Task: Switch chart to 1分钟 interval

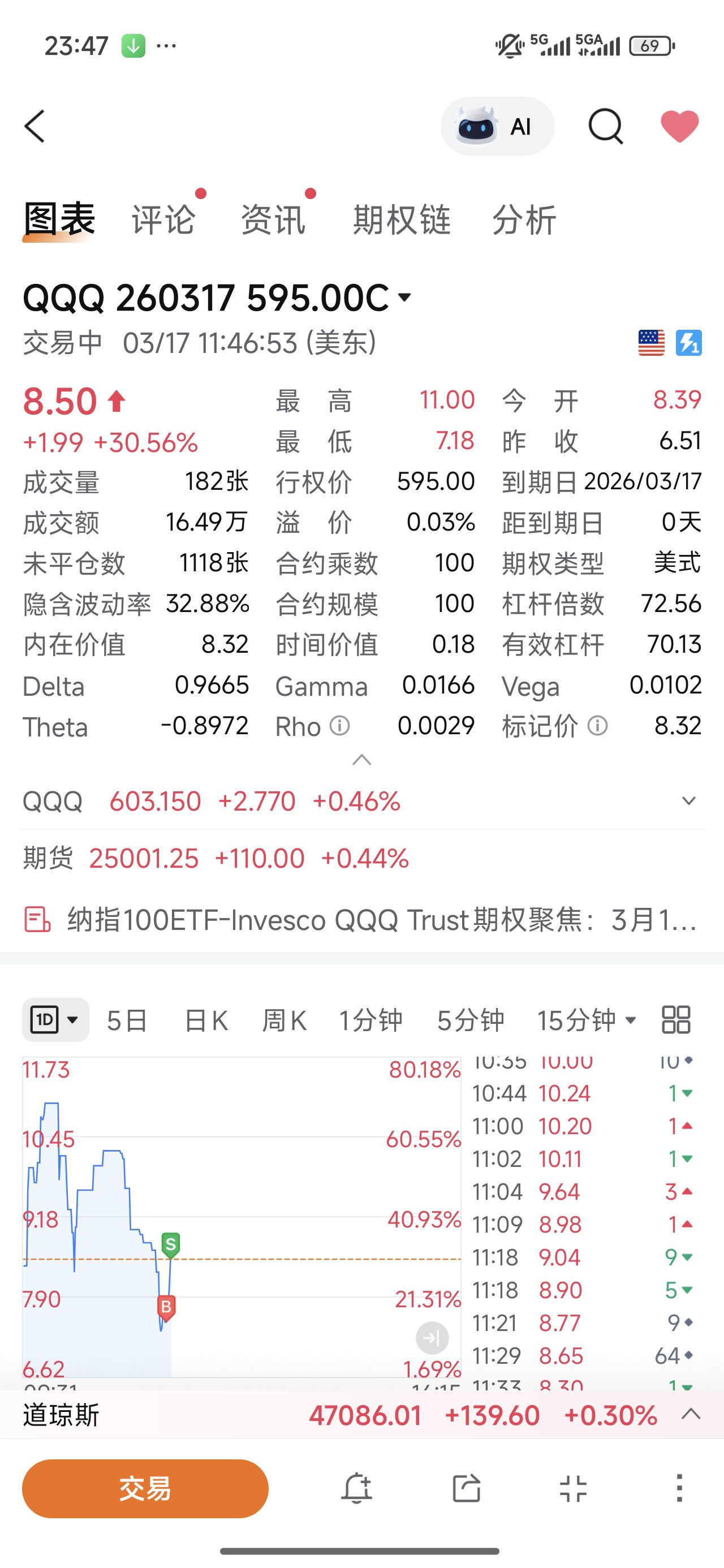Action: click(x=371, y=1020)
